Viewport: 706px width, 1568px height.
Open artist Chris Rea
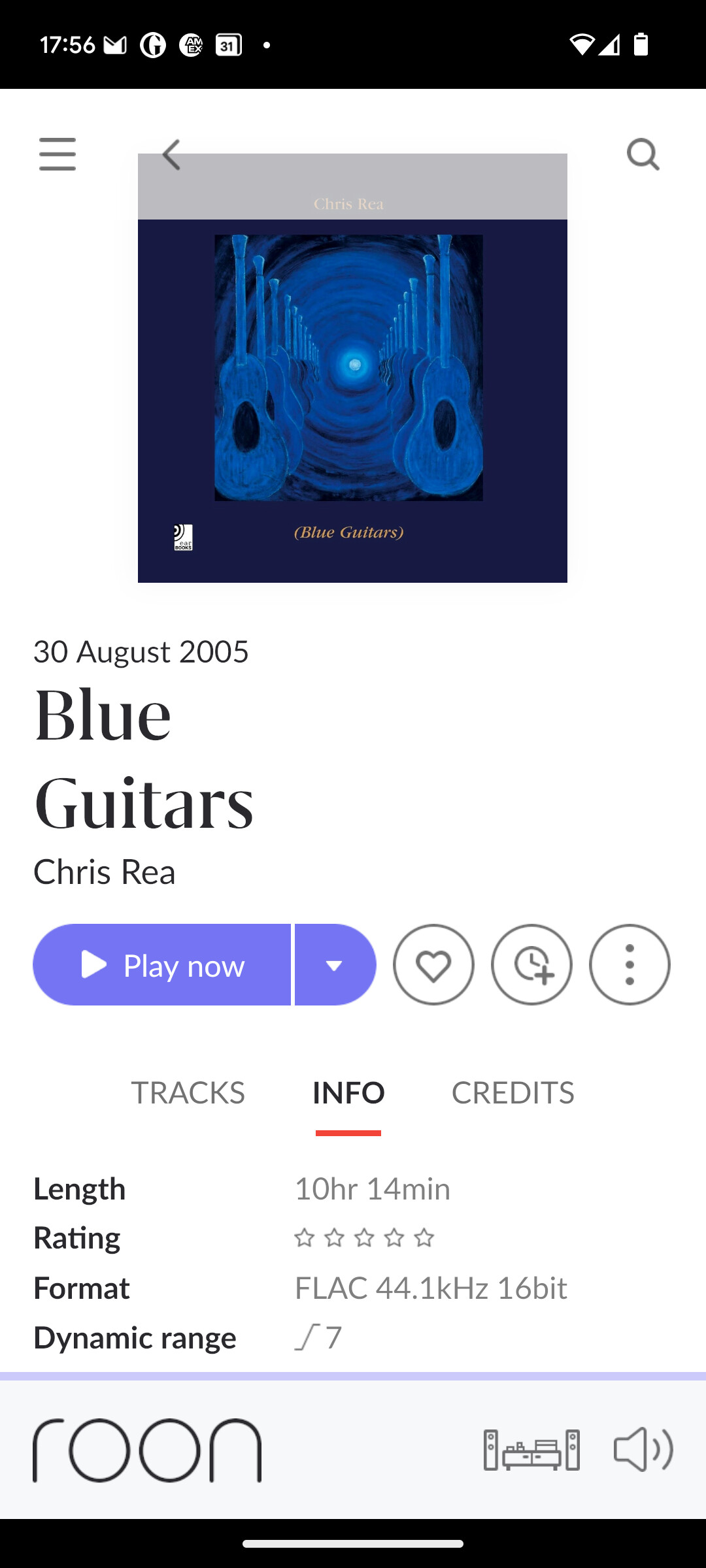point(105,872)
